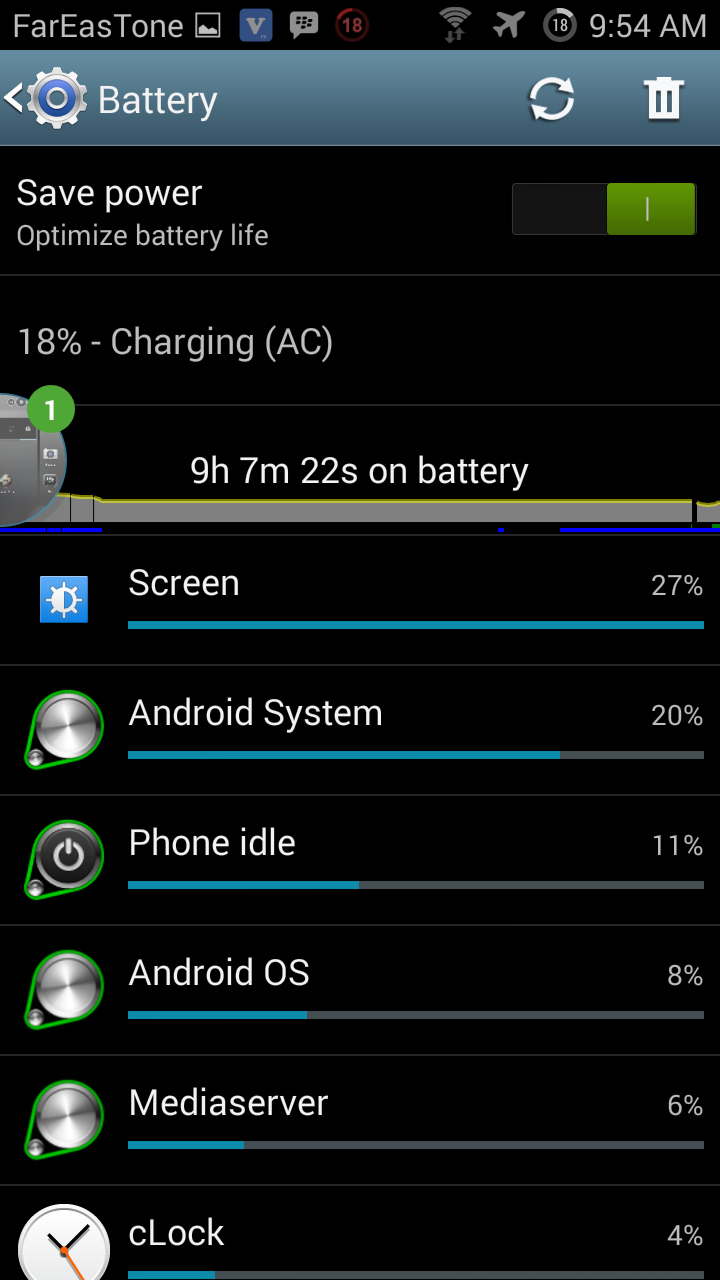Tap the trash can icon
Image resolution: width=720 pixels, height=1280 pixels.
663,99
